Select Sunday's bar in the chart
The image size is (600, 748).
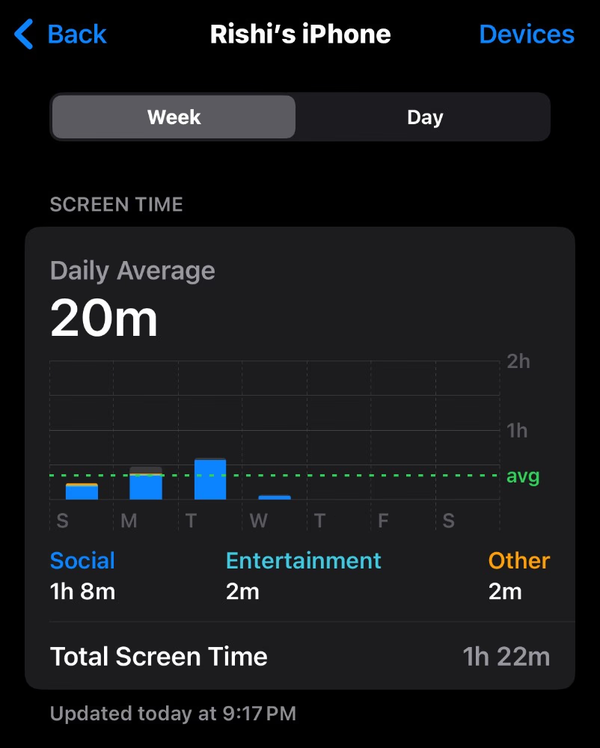click(x=82, y=491)
